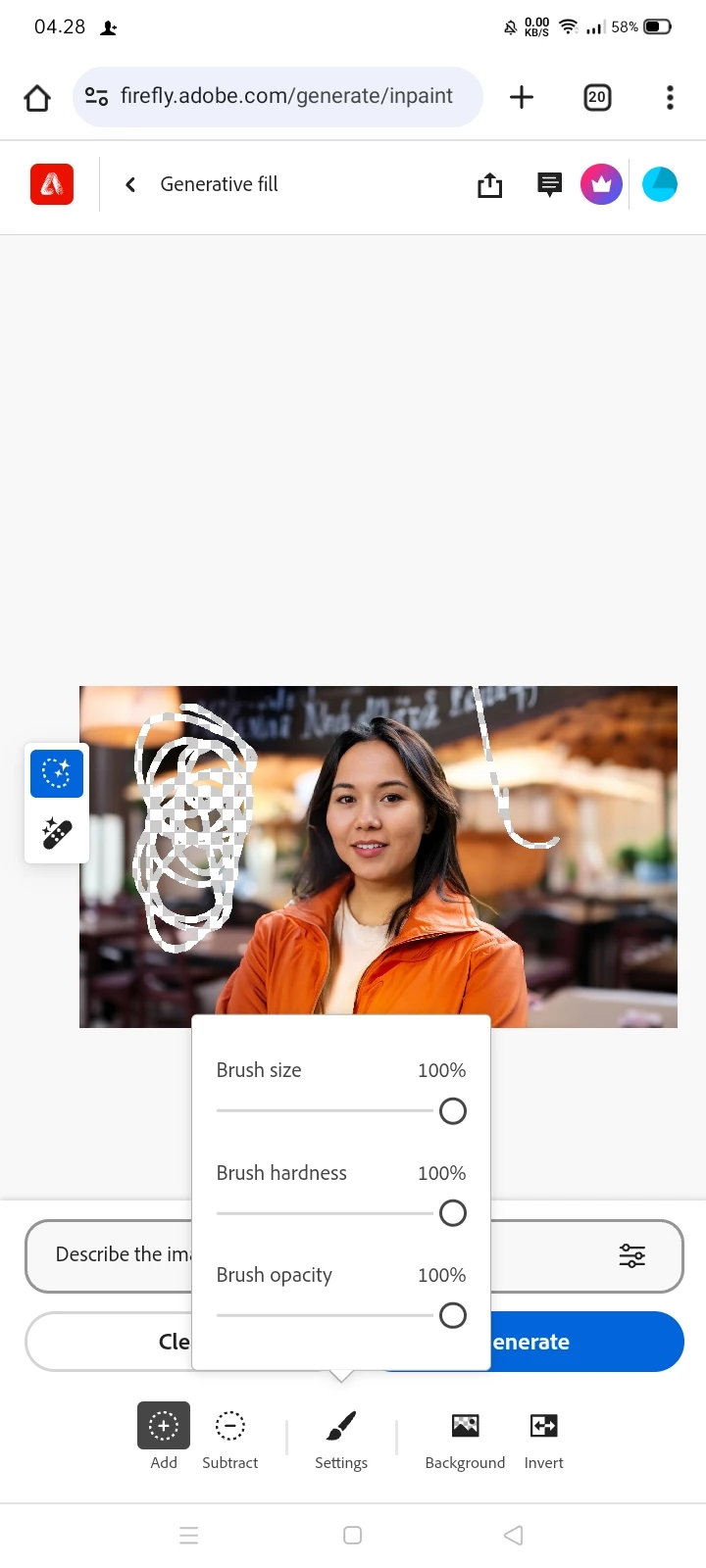Image resolution: width=706 pixels, height=1568 pixels.
Task: Open the Adobe home logo
Action: pos(52,184)
